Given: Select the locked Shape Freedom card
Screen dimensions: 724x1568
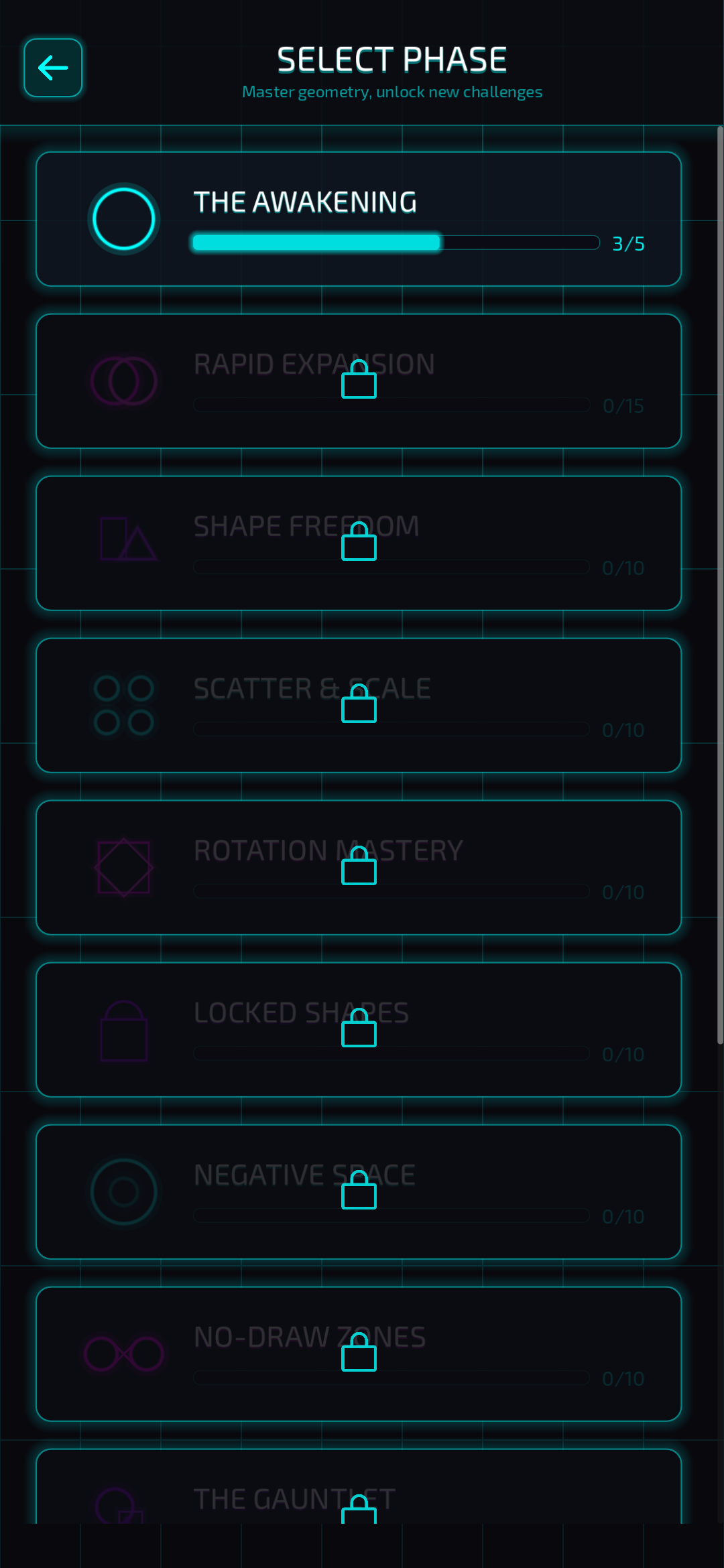Looking at the screenshot, I should tap(359, 543).
